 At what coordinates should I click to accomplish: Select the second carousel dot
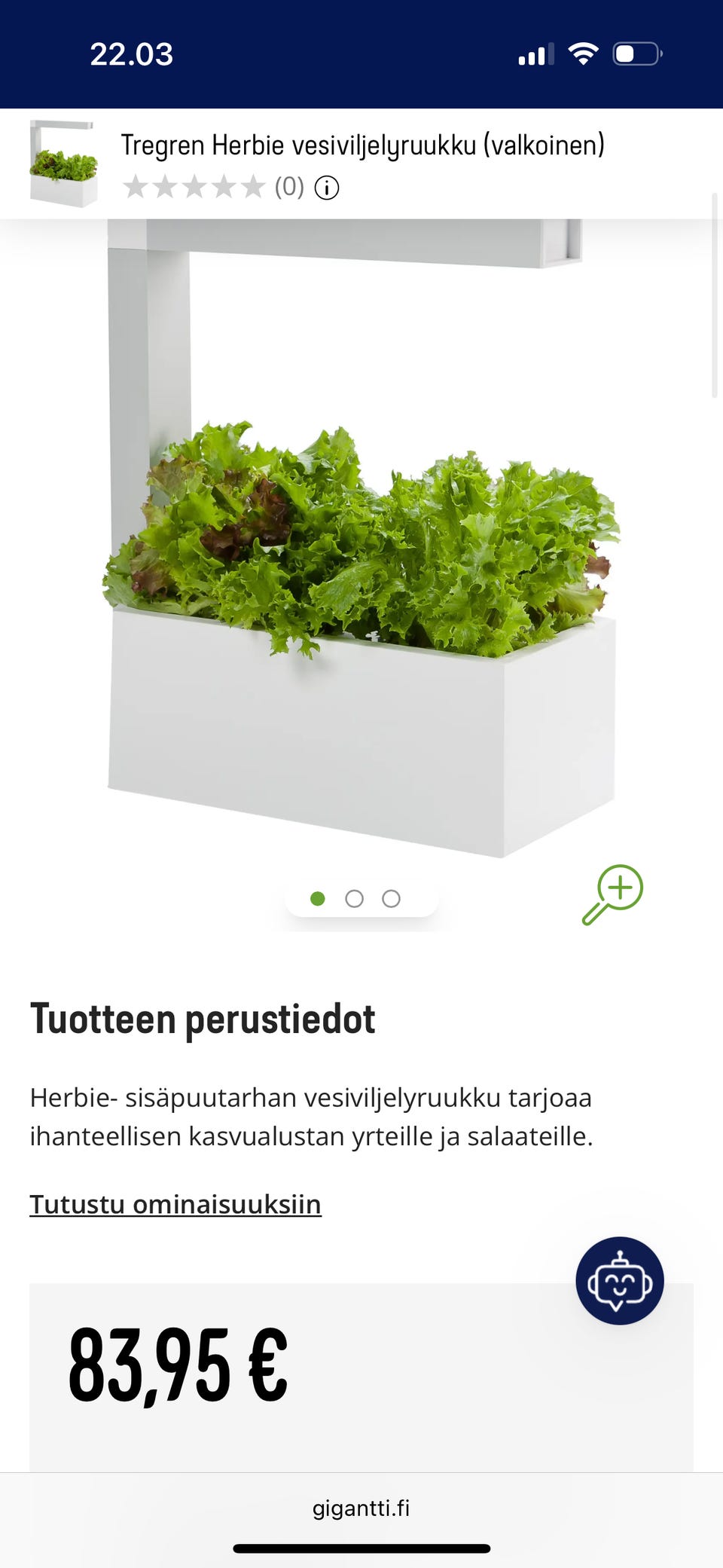tap(354, 899)
